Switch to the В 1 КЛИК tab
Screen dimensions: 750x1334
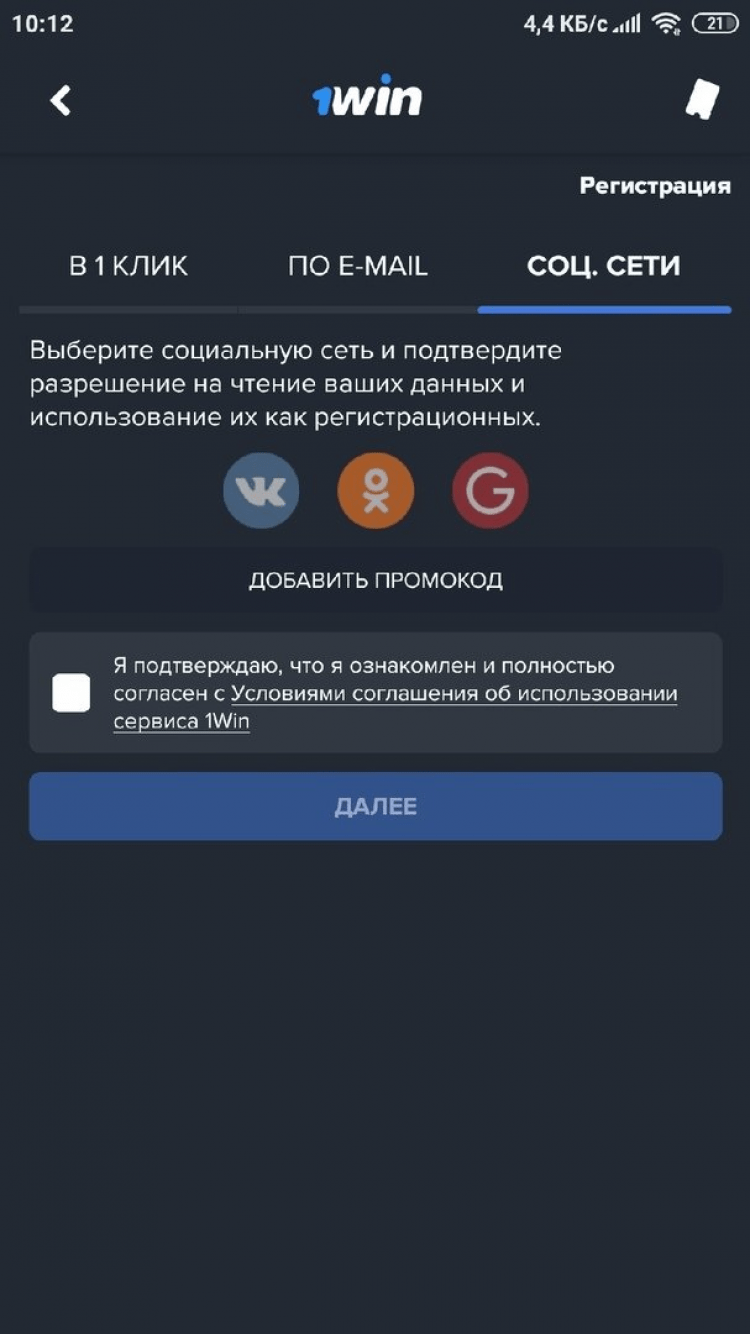[x=128, y=266]
